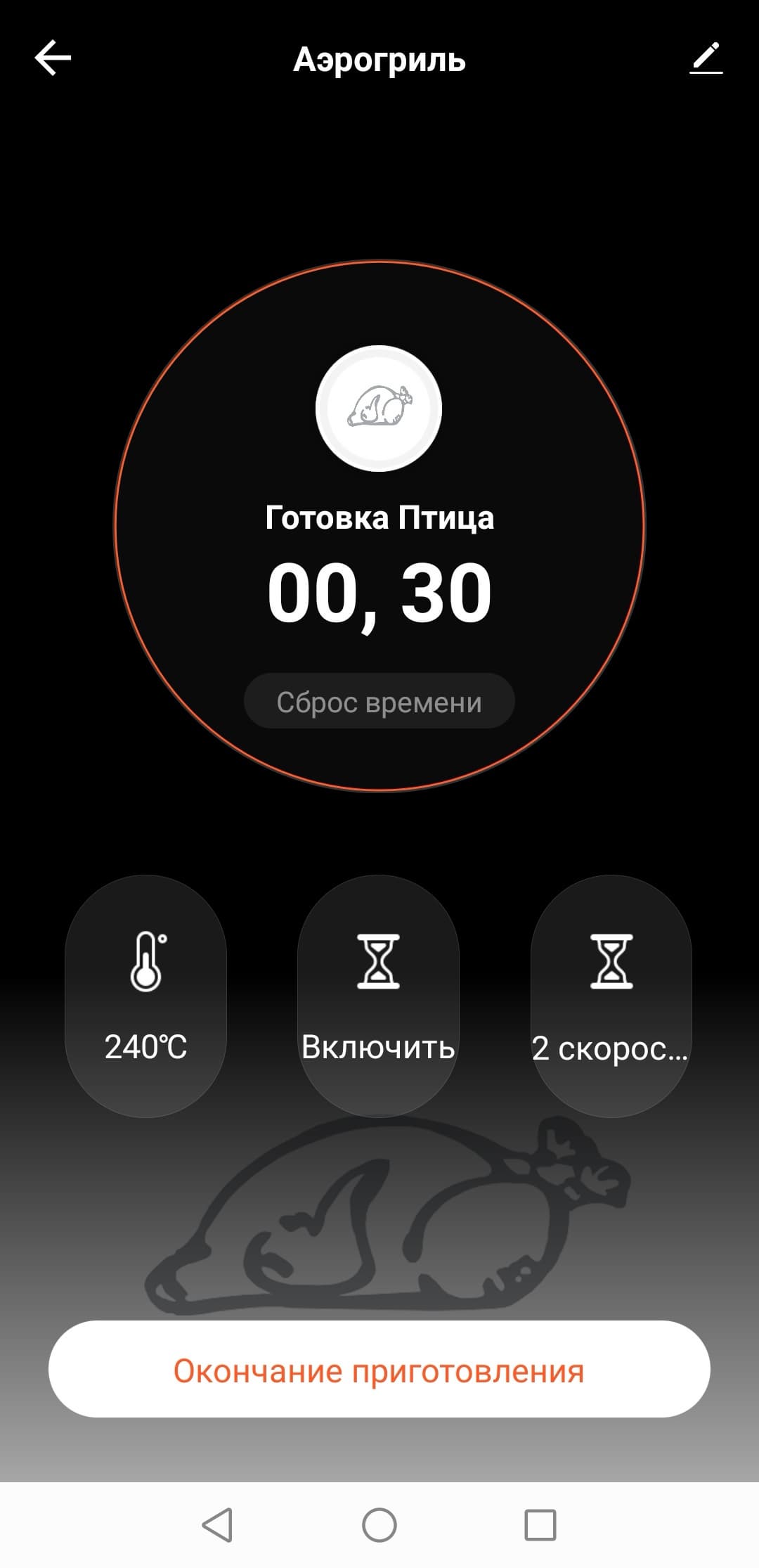Viewport: 759px width, 1568px height.
Task: Tap Окончание приготовления to finish cooking
Action: click(379, 1370)
